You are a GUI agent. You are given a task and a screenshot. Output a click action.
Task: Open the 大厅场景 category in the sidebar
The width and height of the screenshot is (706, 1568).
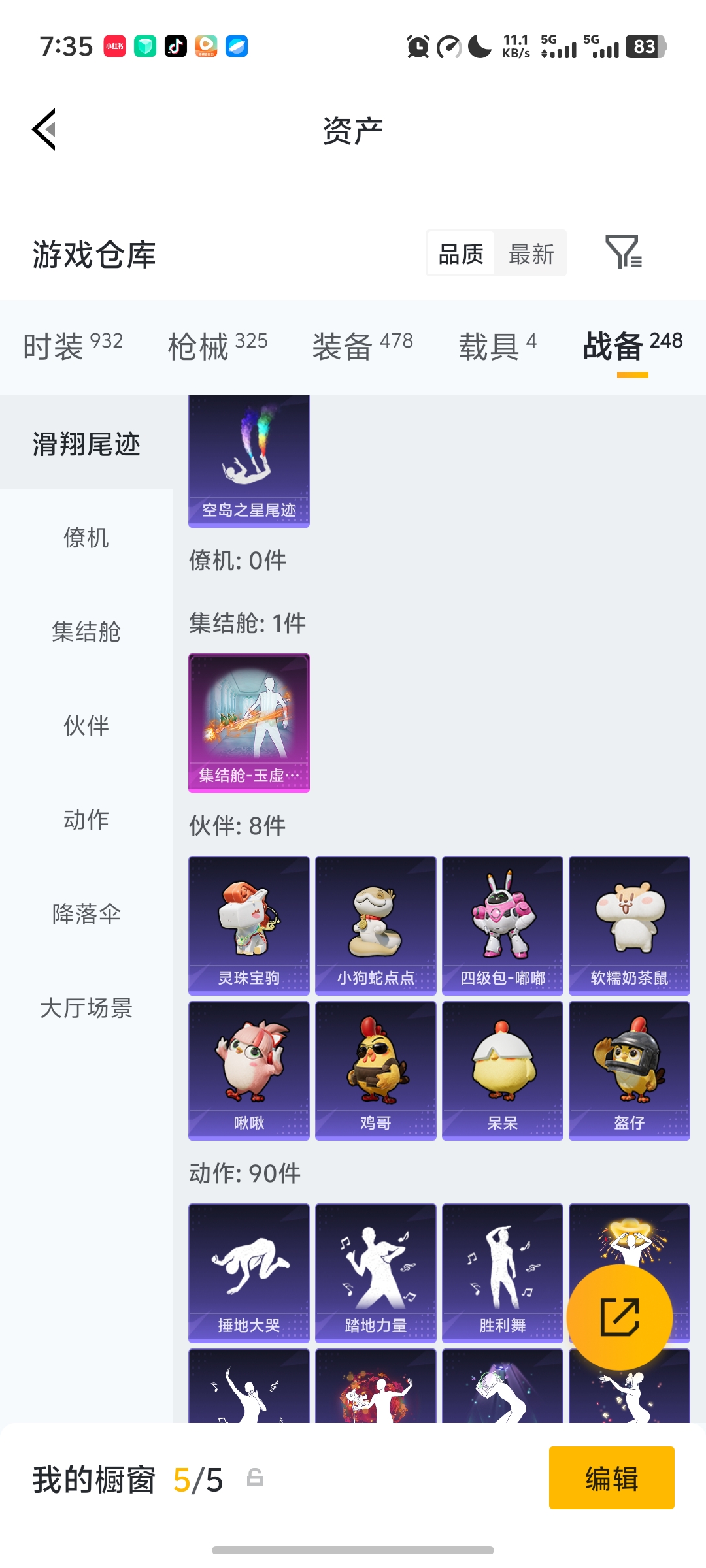point(86,1009)
